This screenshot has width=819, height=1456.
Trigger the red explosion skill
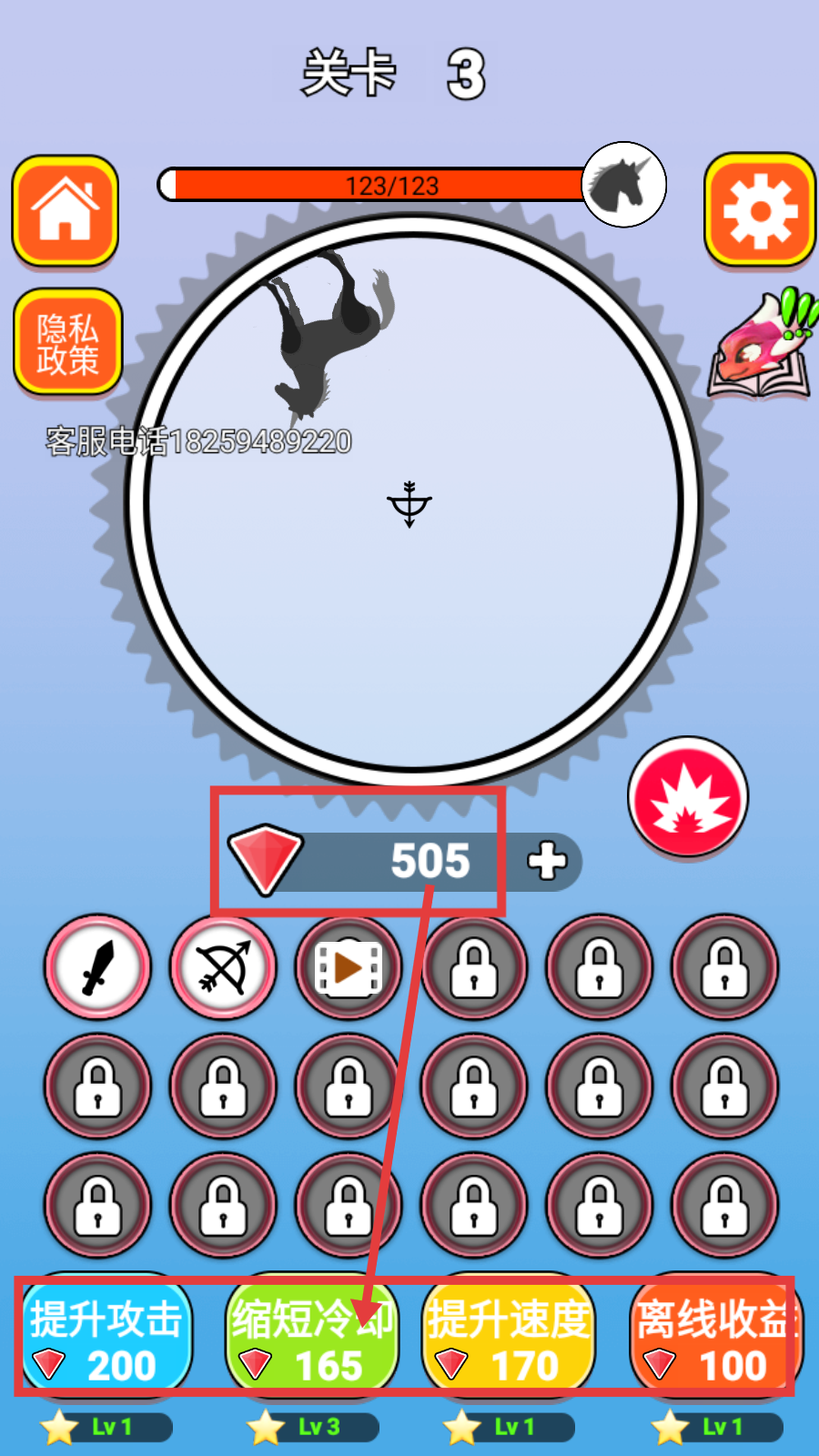tap(688, 797)
